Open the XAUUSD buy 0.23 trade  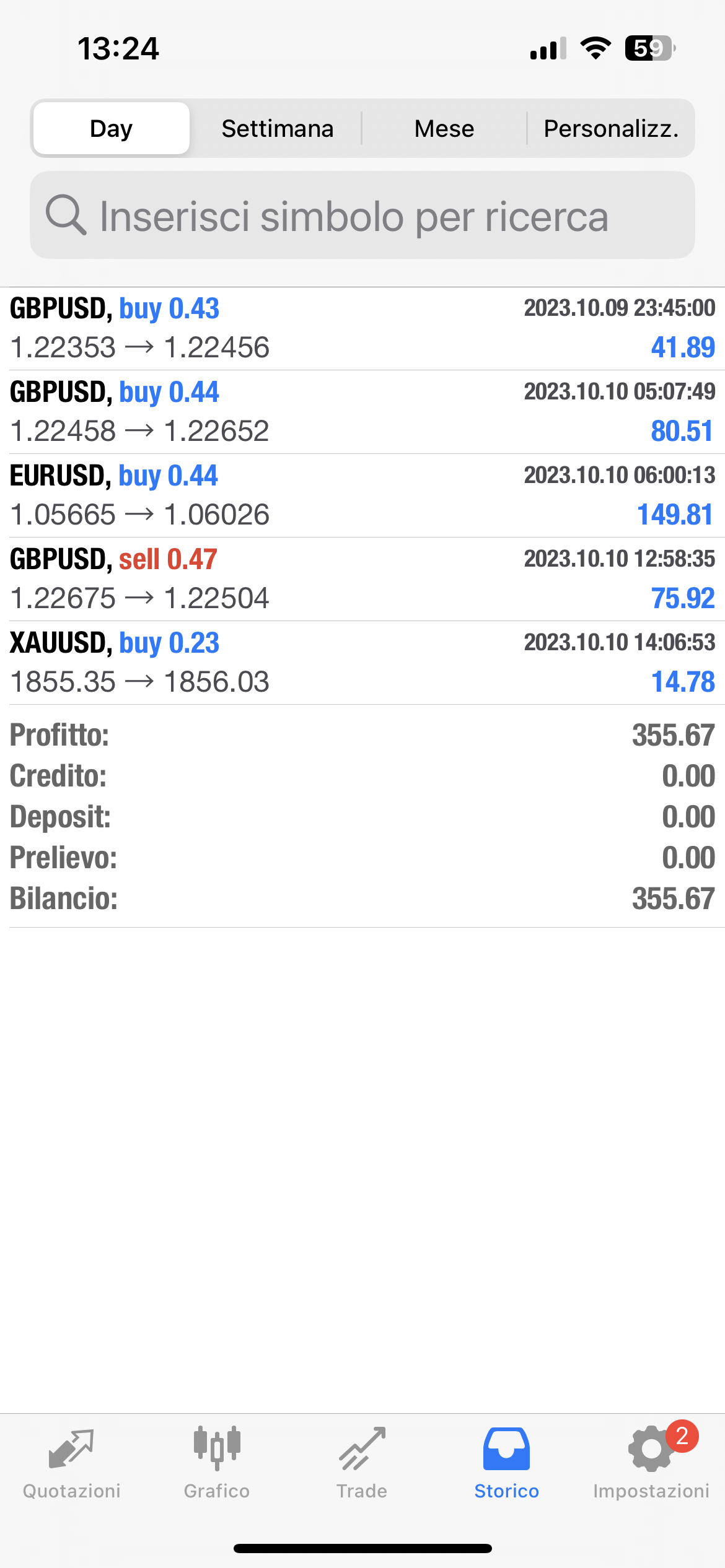click(x=362, y=663)
